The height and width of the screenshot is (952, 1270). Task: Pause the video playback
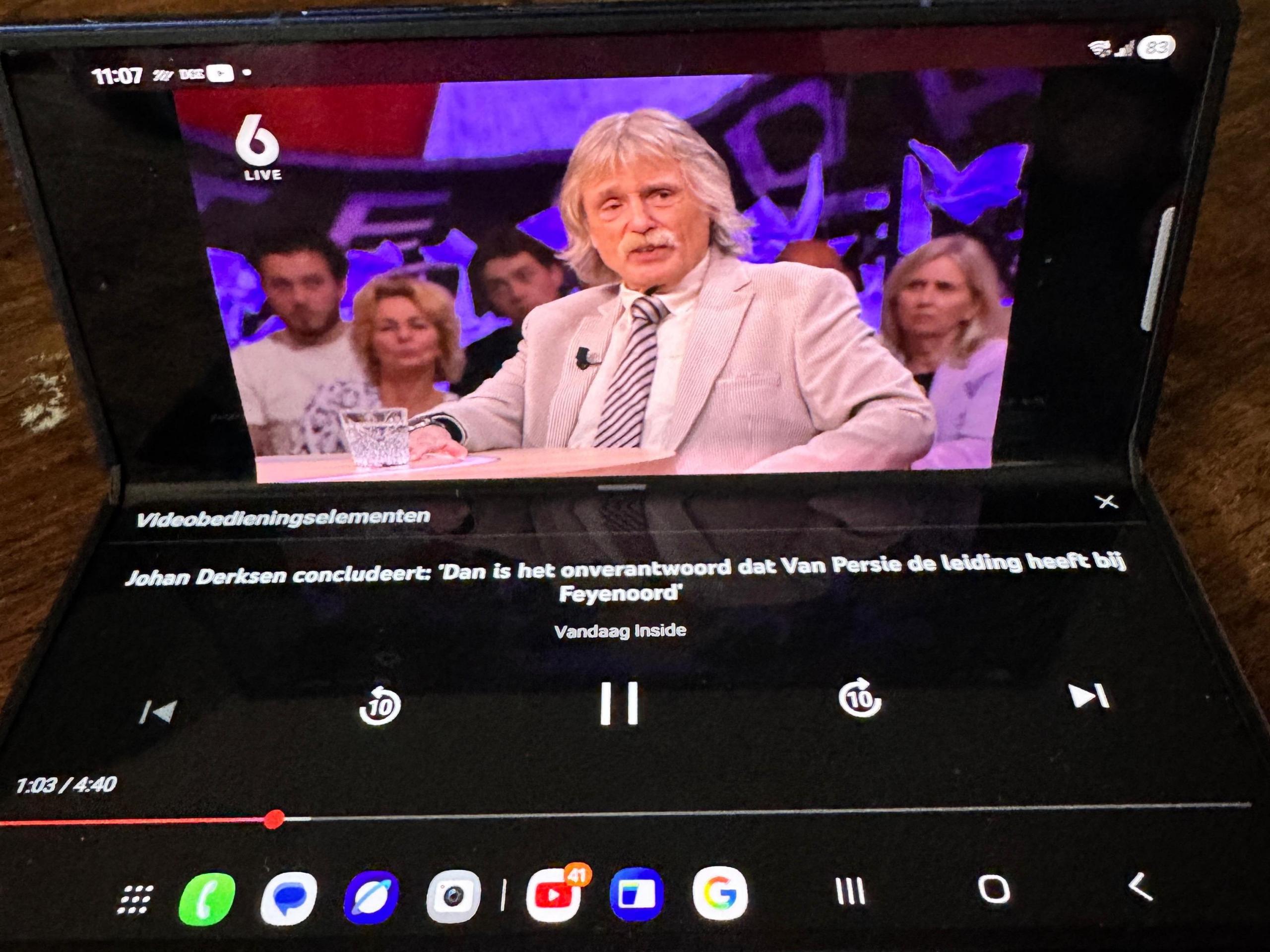tap(619, 703)
